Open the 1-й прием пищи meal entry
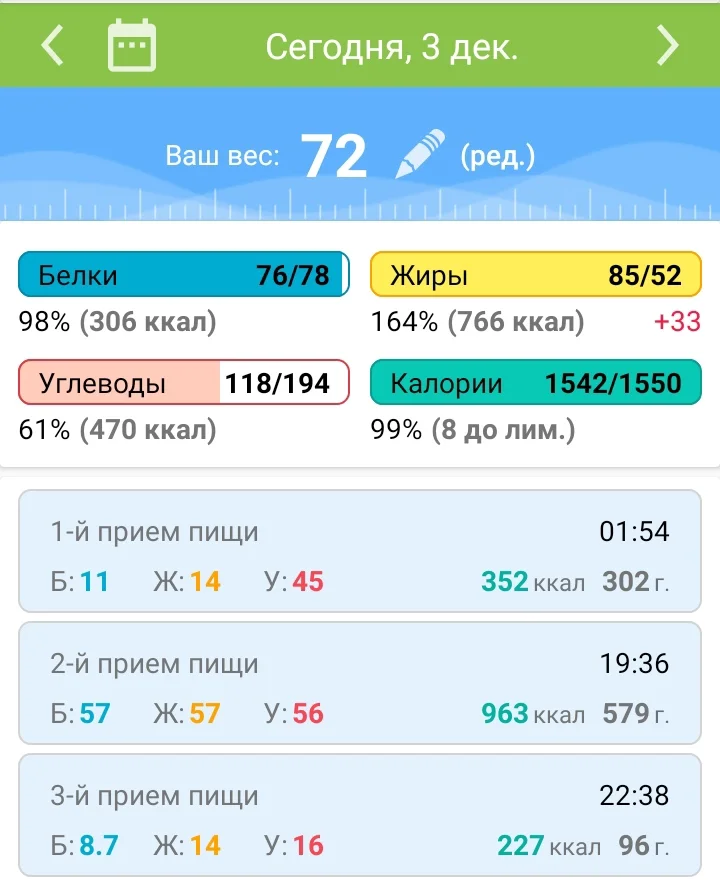This screenshot has height=886, width=720. pyautogui.click(x=360, y=550)
